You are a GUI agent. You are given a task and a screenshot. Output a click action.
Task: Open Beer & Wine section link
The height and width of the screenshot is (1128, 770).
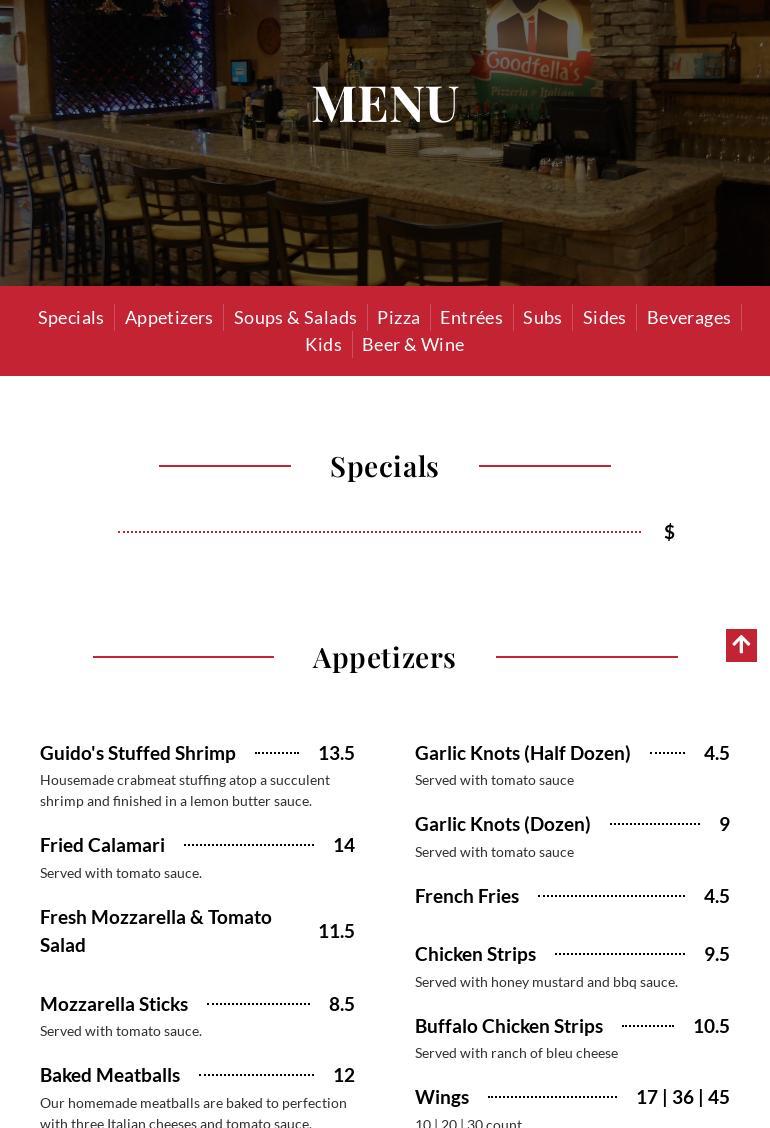click(413, 344)
